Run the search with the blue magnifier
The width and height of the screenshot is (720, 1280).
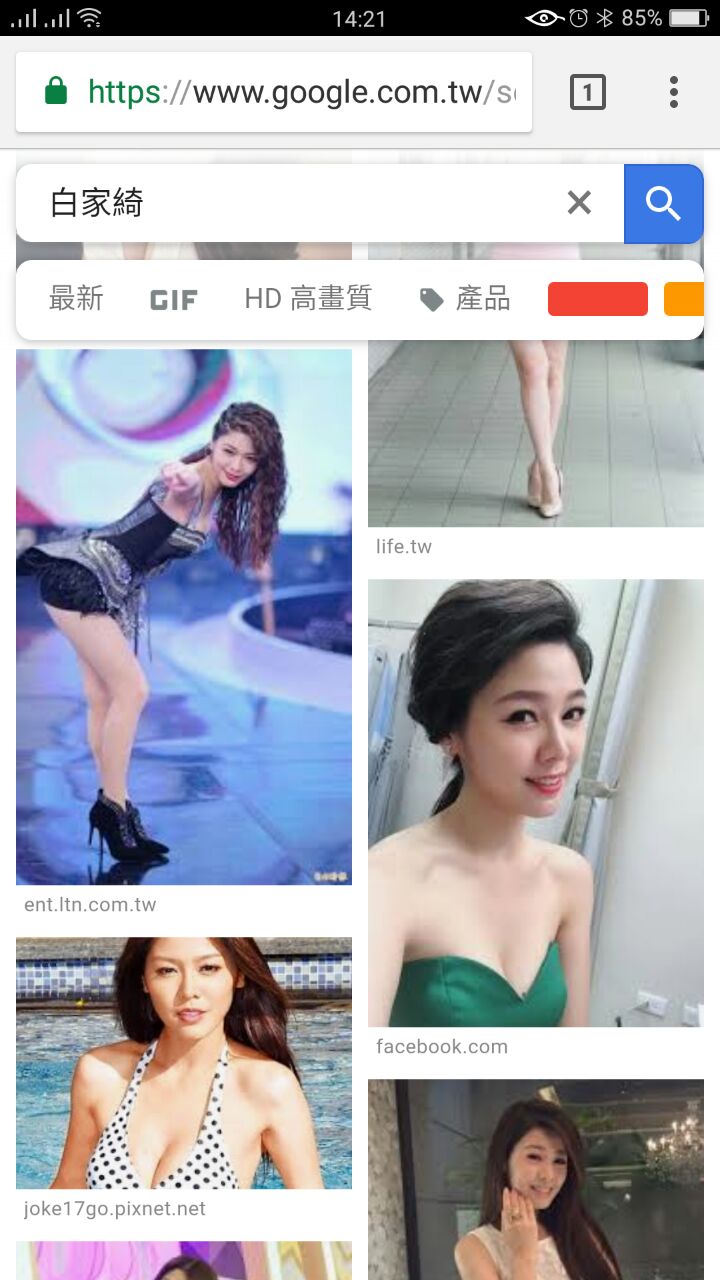663,204
